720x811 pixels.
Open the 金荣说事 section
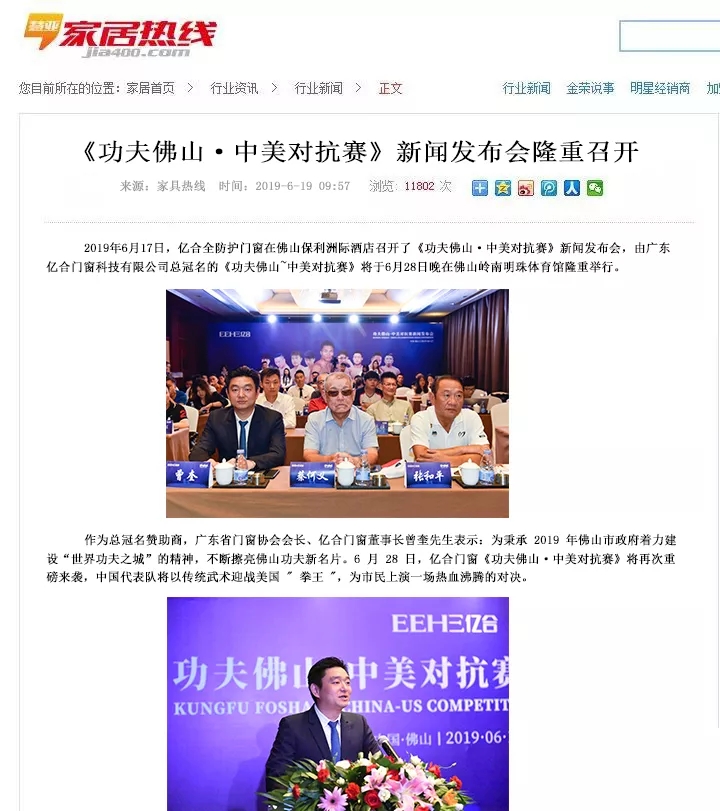click(590, 88)
